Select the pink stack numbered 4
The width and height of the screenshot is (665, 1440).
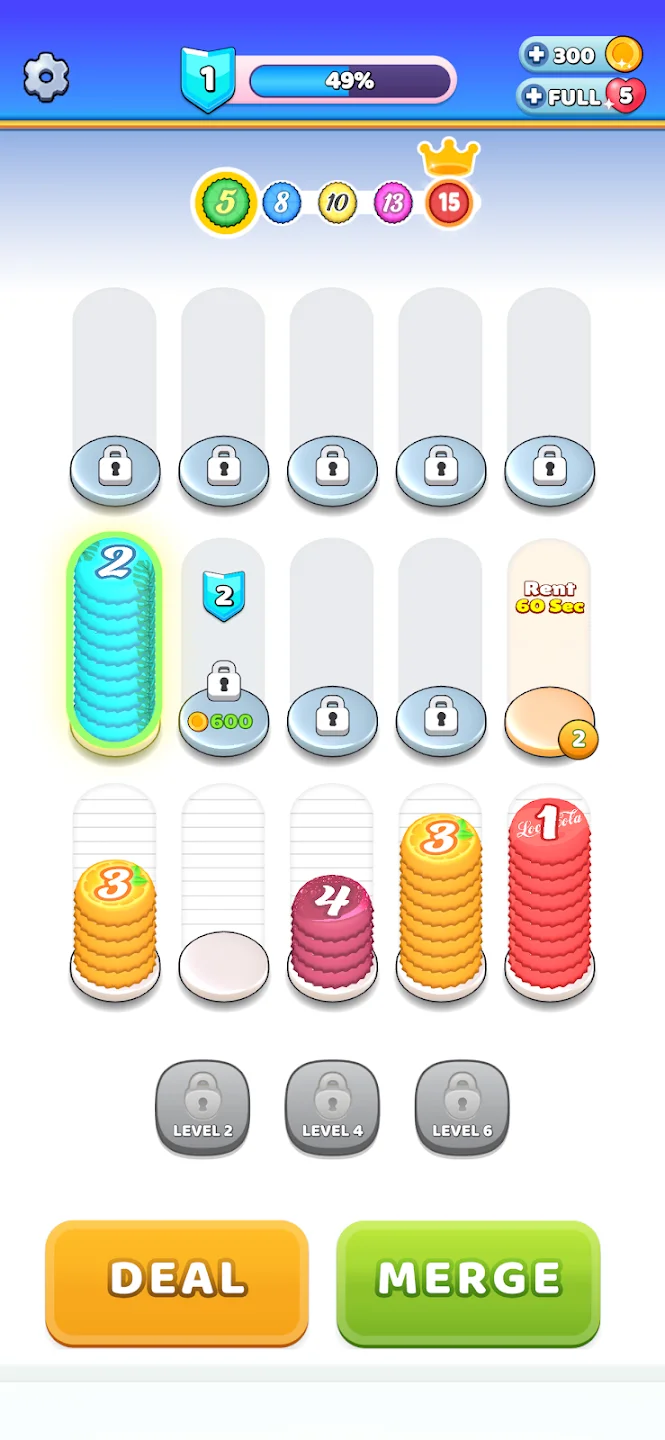click(332, 932)
